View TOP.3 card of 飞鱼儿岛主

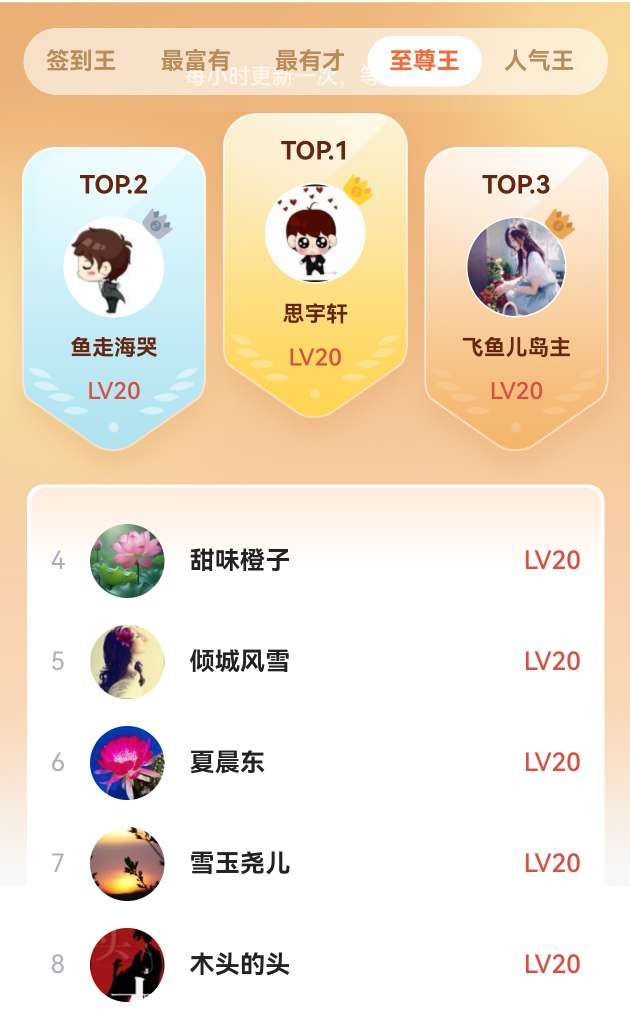(x=516, y=295)
